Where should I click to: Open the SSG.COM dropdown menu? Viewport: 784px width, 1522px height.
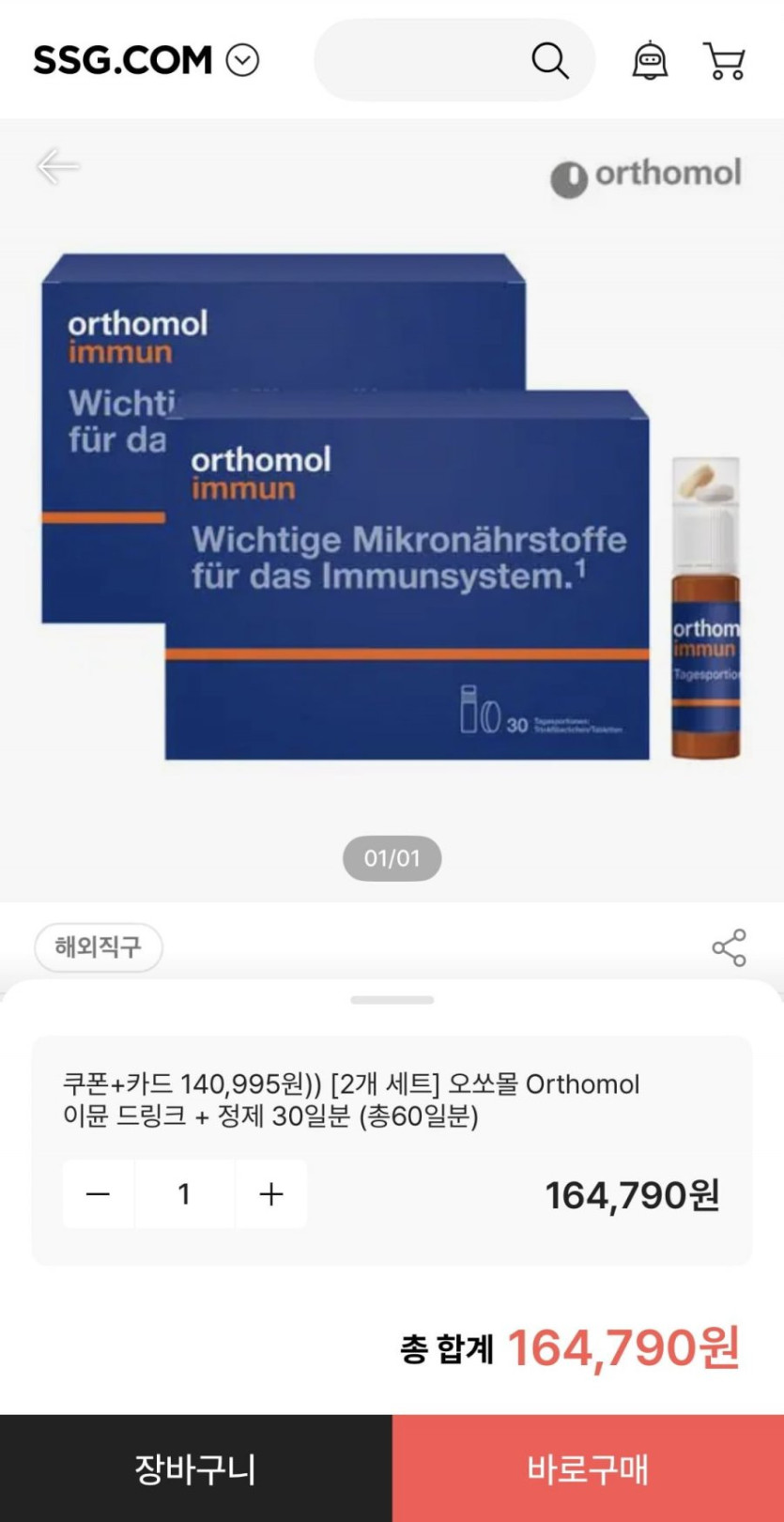tap(242, 61)
